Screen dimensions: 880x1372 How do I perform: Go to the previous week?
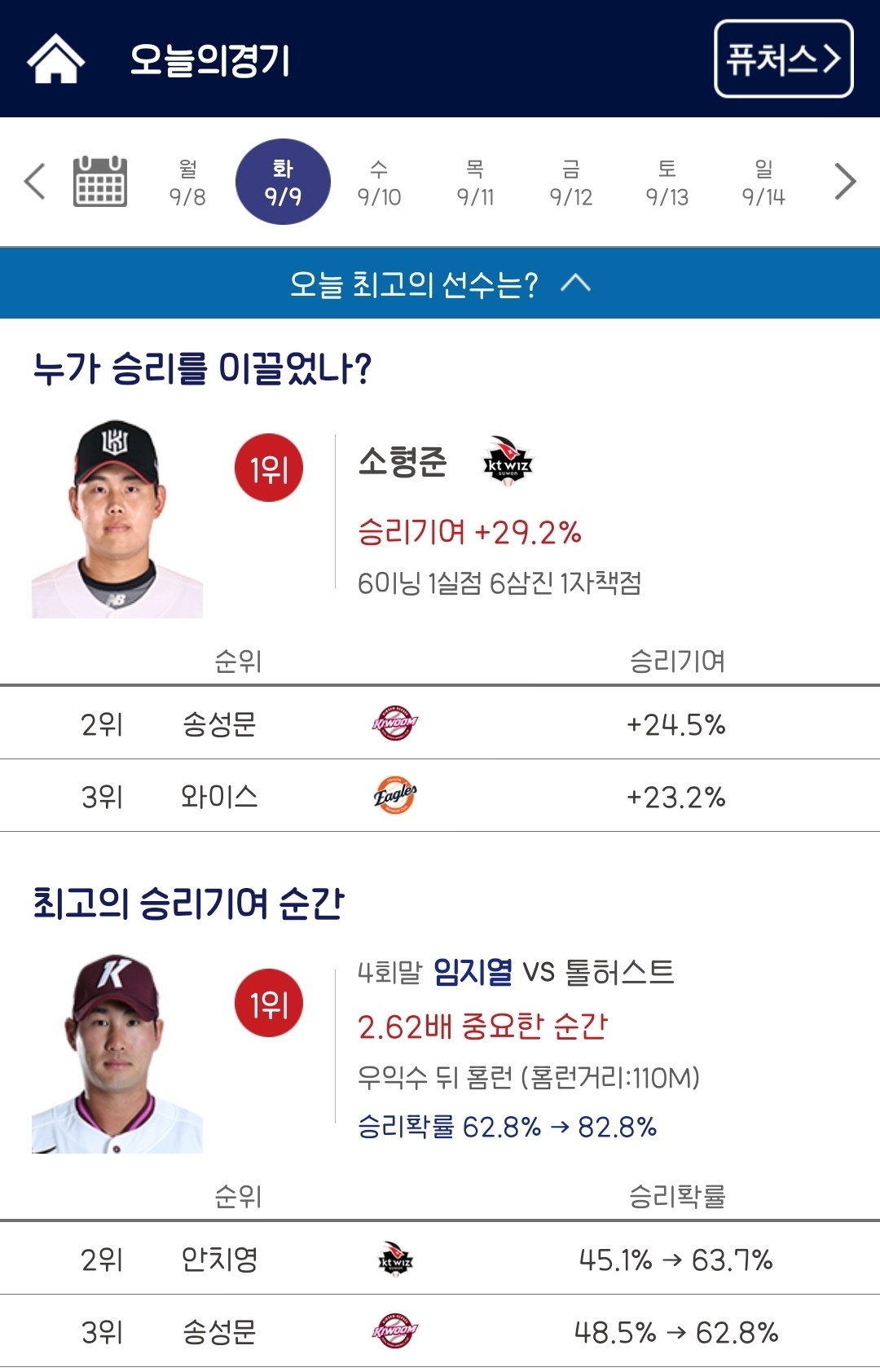tap(34, 181)
